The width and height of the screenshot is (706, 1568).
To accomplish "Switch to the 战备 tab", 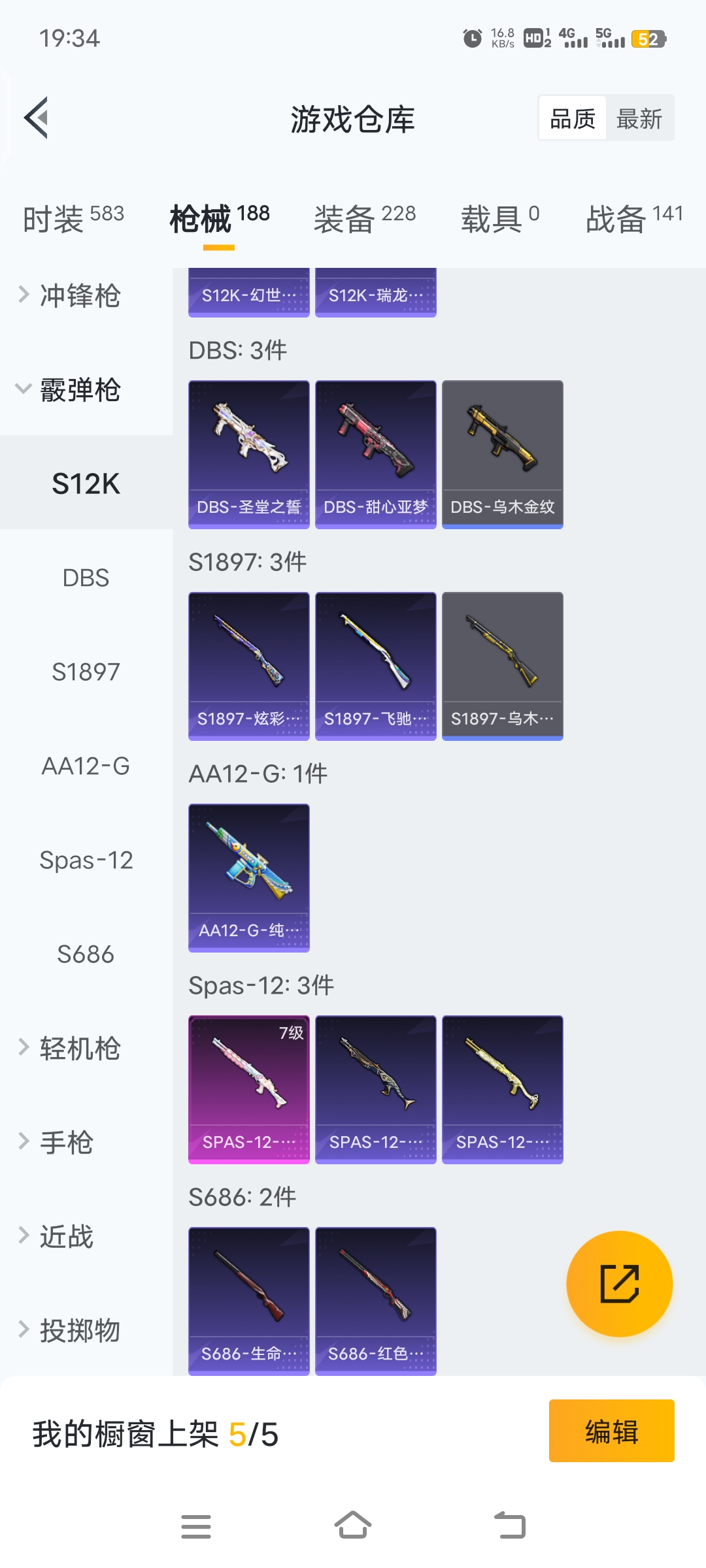I will click(x=634, y=218).
